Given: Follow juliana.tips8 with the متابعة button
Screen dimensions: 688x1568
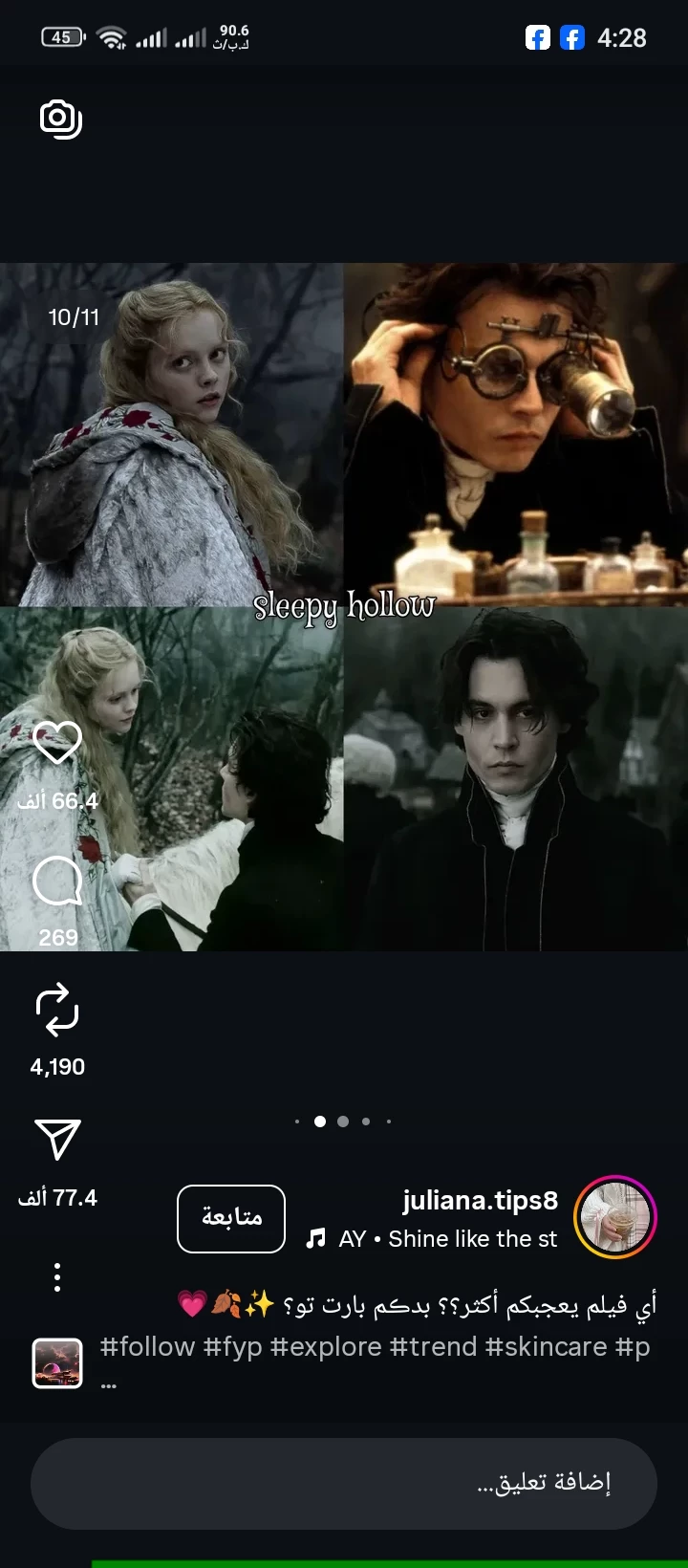Looking at the screenshot, I should pyautogui.click(x=231, y=1218).
